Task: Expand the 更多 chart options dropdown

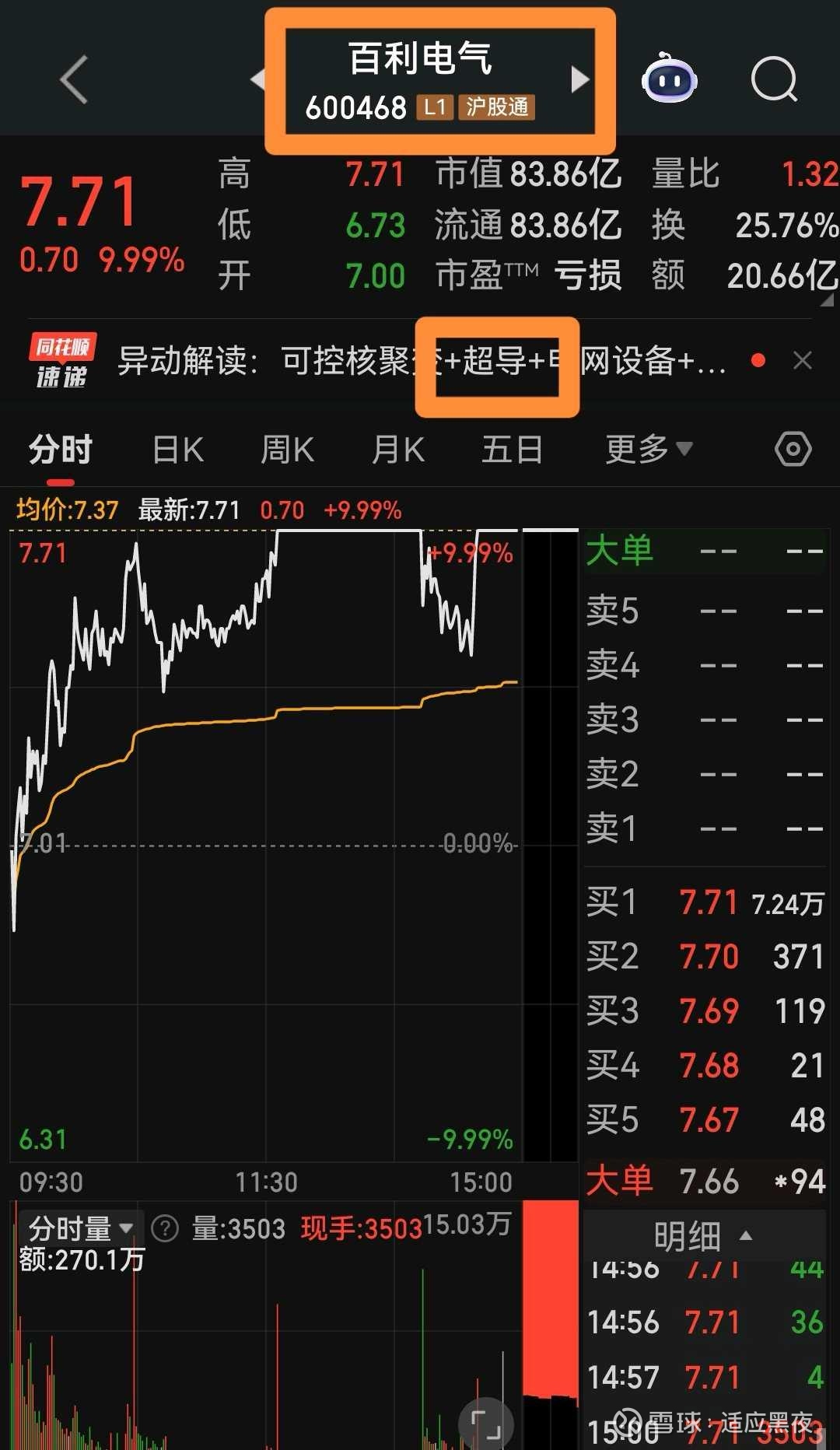Action: coord(649,450)
